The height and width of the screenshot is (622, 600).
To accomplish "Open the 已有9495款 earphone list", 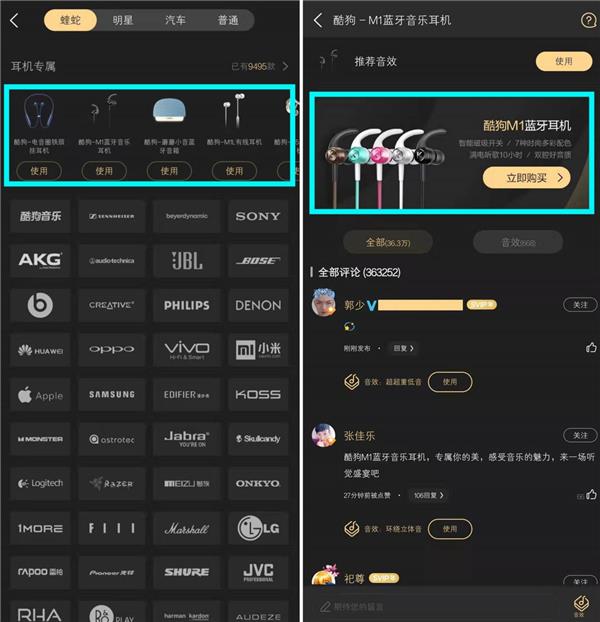I will tap(260, 66).
